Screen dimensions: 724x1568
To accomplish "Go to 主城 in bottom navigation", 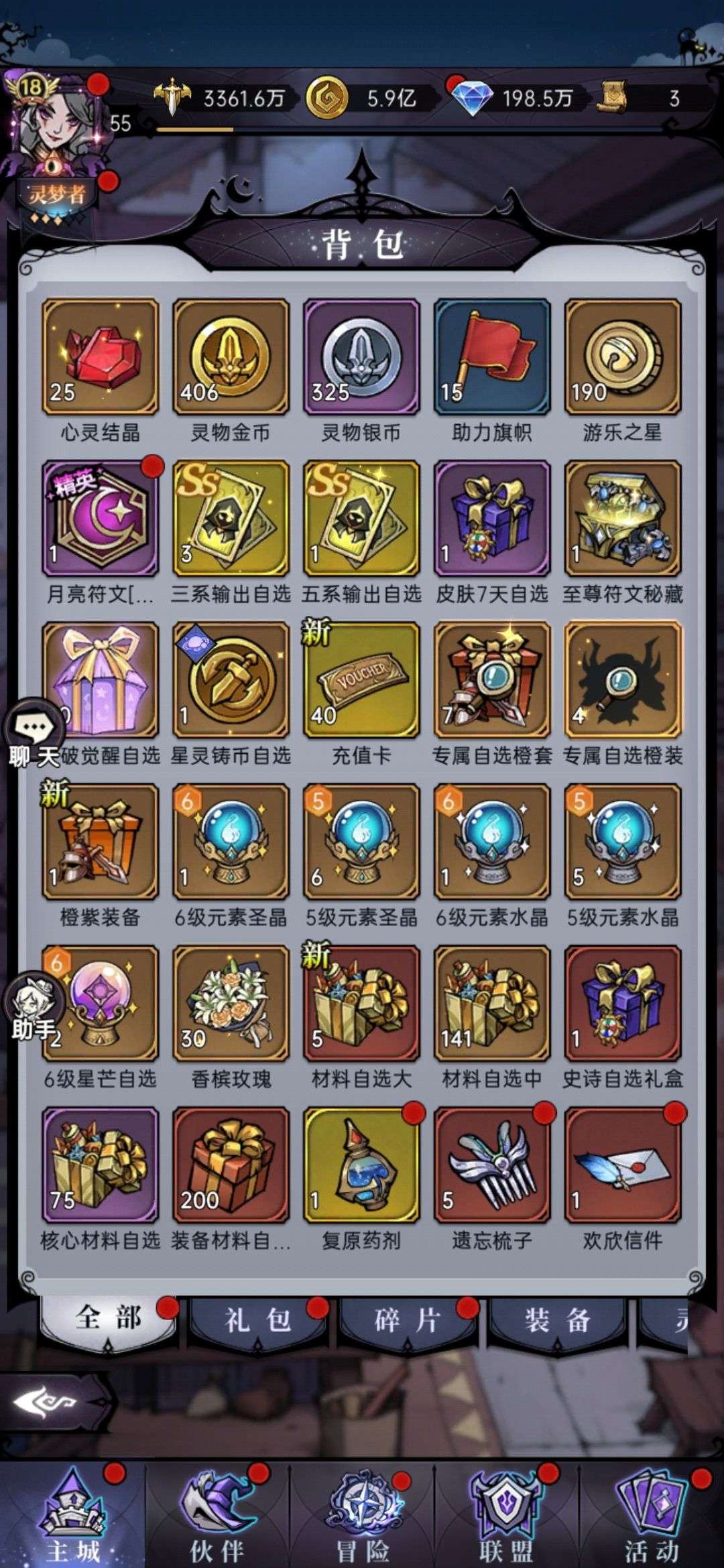I will pyautogui.click(x=72, y=1516).
